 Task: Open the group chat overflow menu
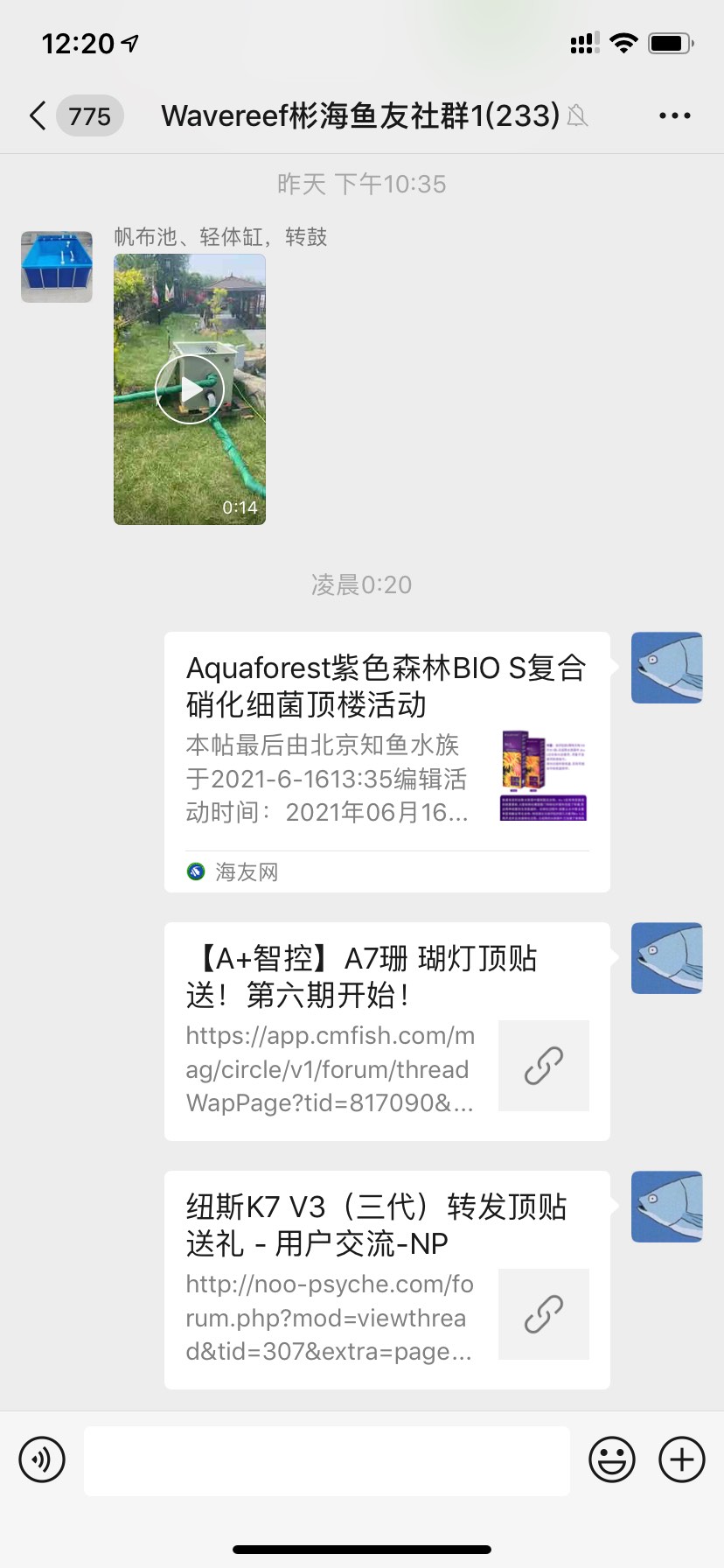[x=674, y=115]
